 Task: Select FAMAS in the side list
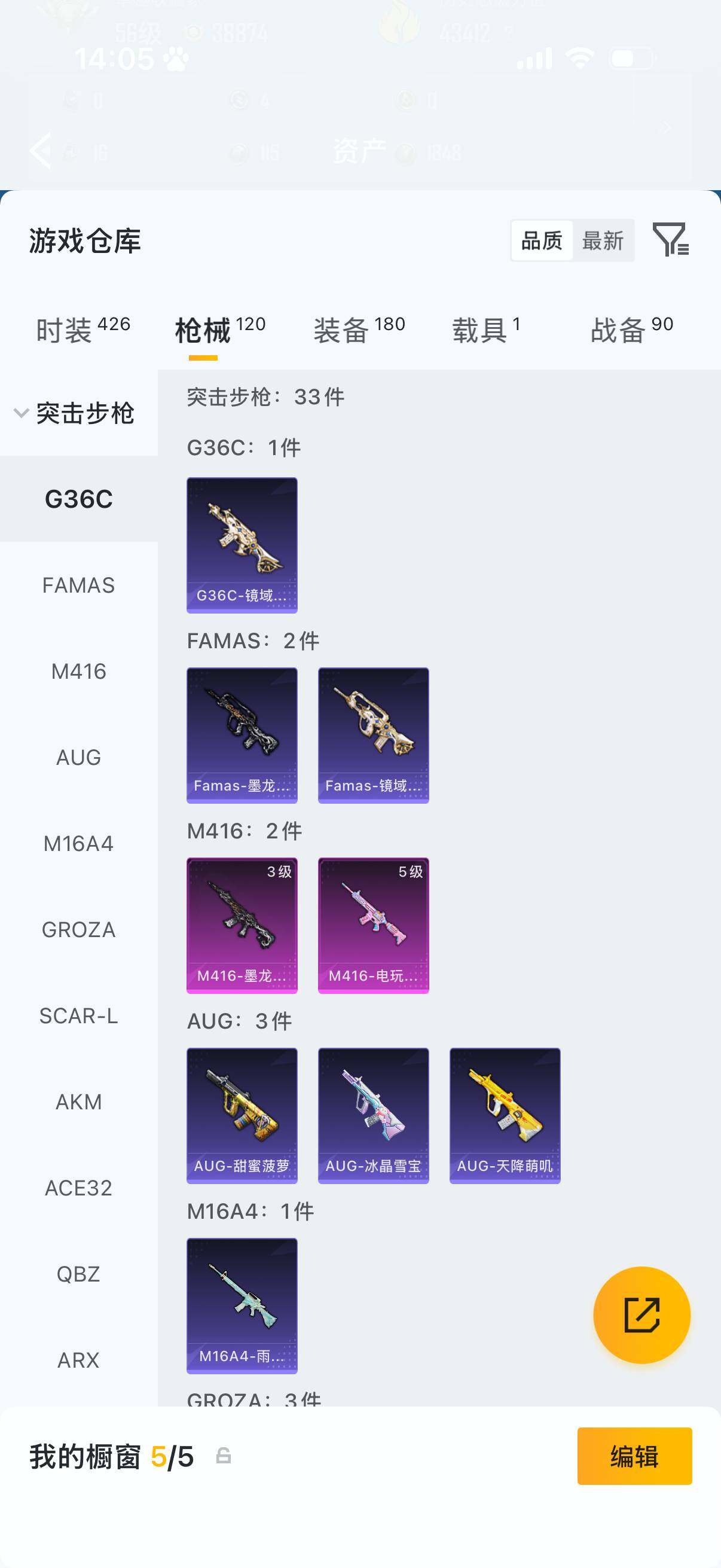(x=78, y=585)
